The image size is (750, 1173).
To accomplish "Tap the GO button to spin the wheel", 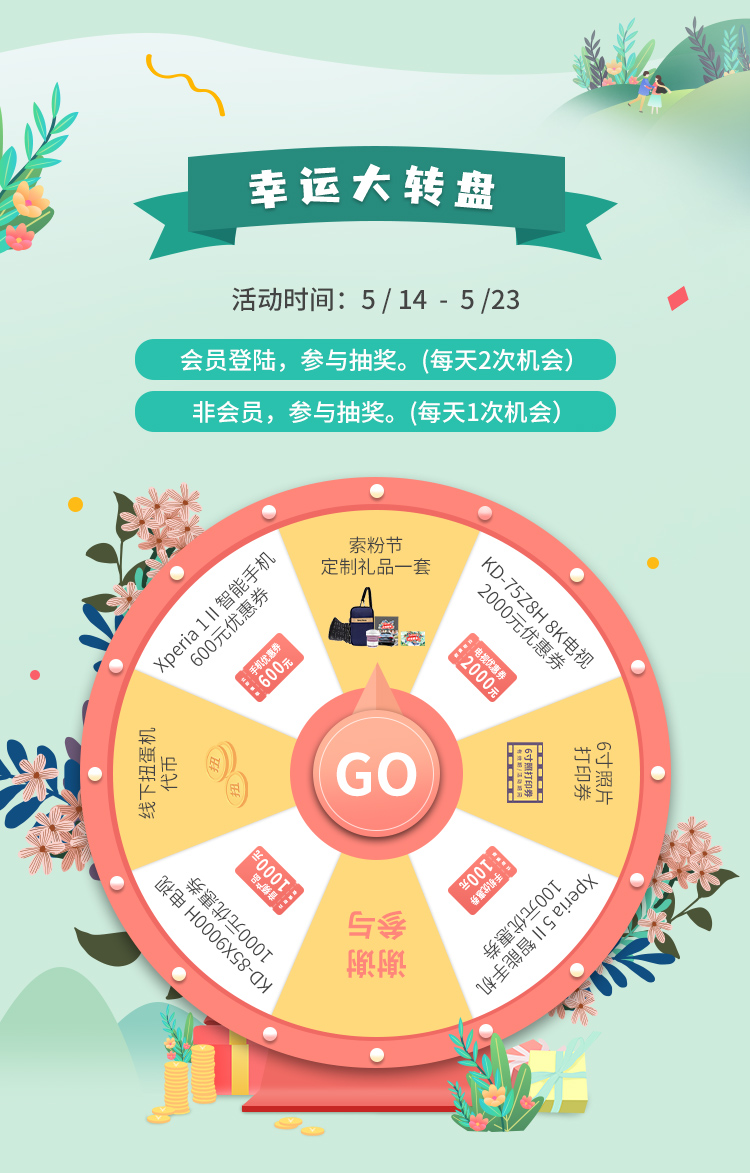I will [x=376, y=774].
